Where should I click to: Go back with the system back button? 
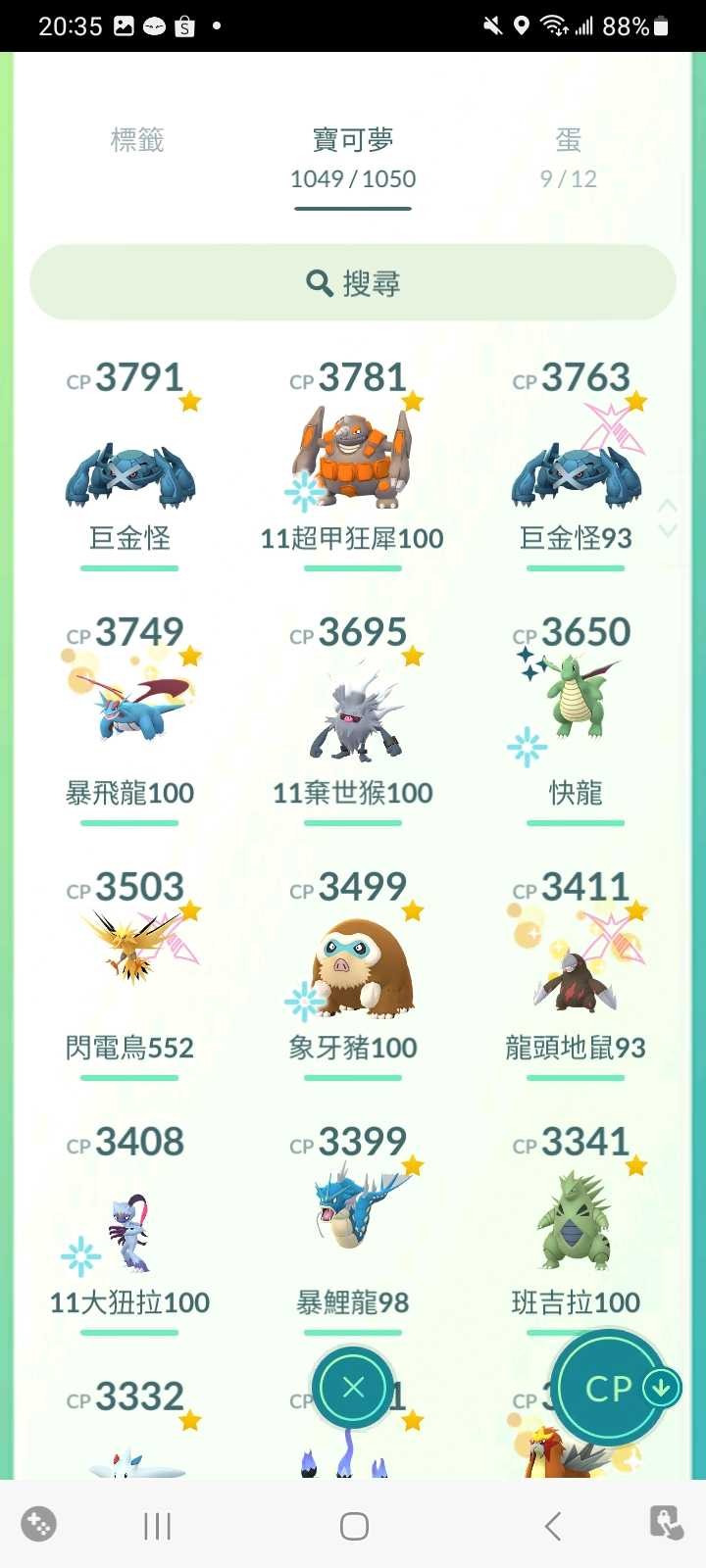tap(552, 1525)
